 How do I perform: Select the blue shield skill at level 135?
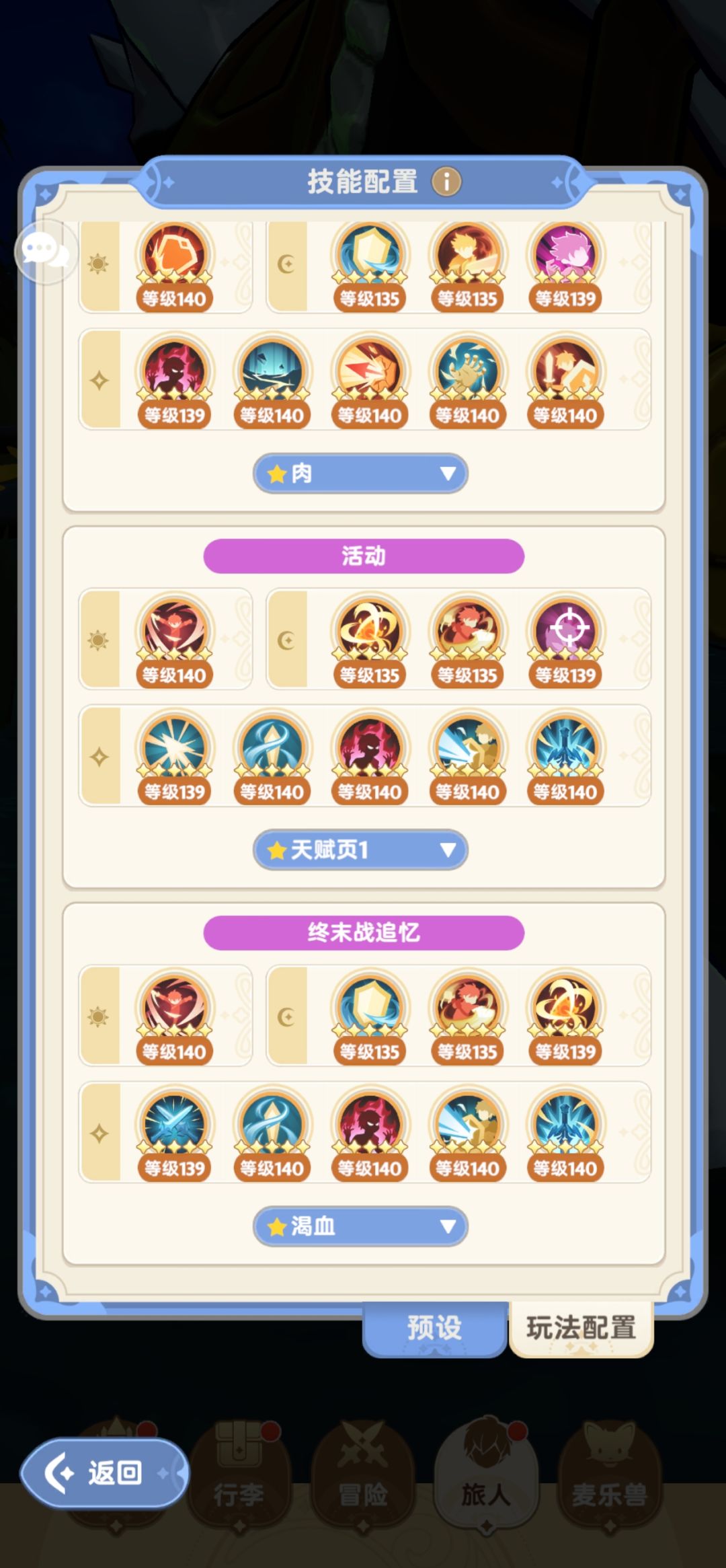[x=368, y=259]
